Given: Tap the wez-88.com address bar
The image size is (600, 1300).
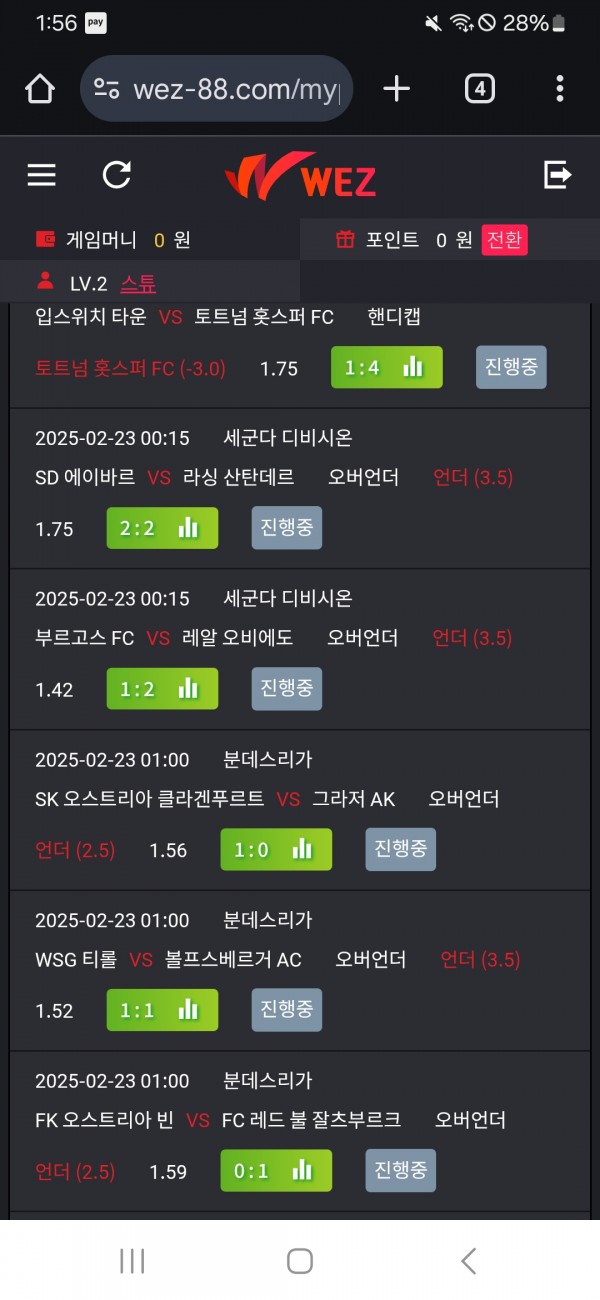Looking at the screenshot, I should [216, 90].
